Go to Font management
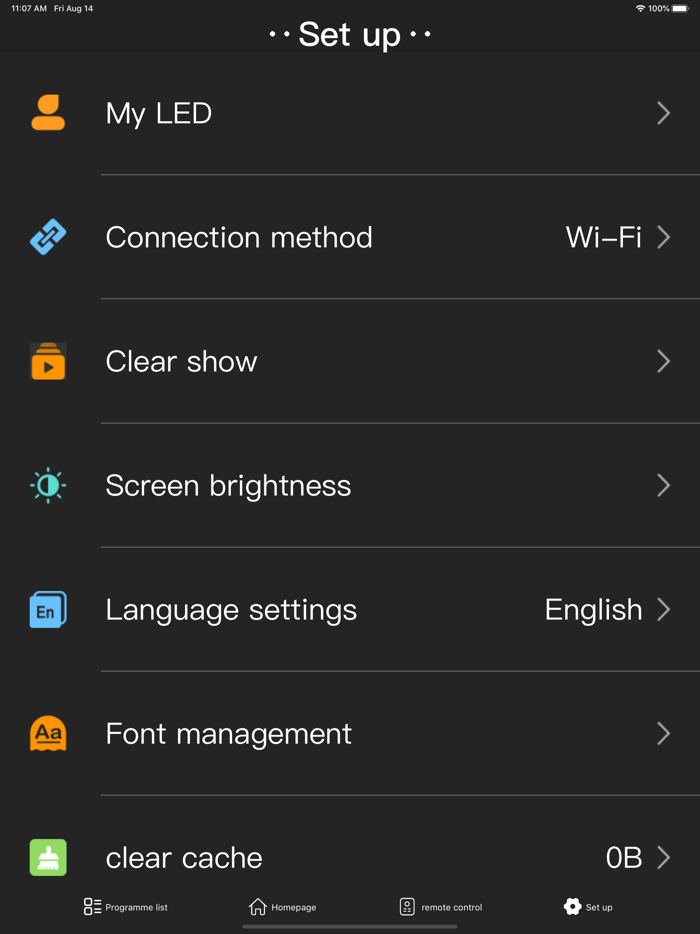The image size is (700, 934). [x=350, y=733]
